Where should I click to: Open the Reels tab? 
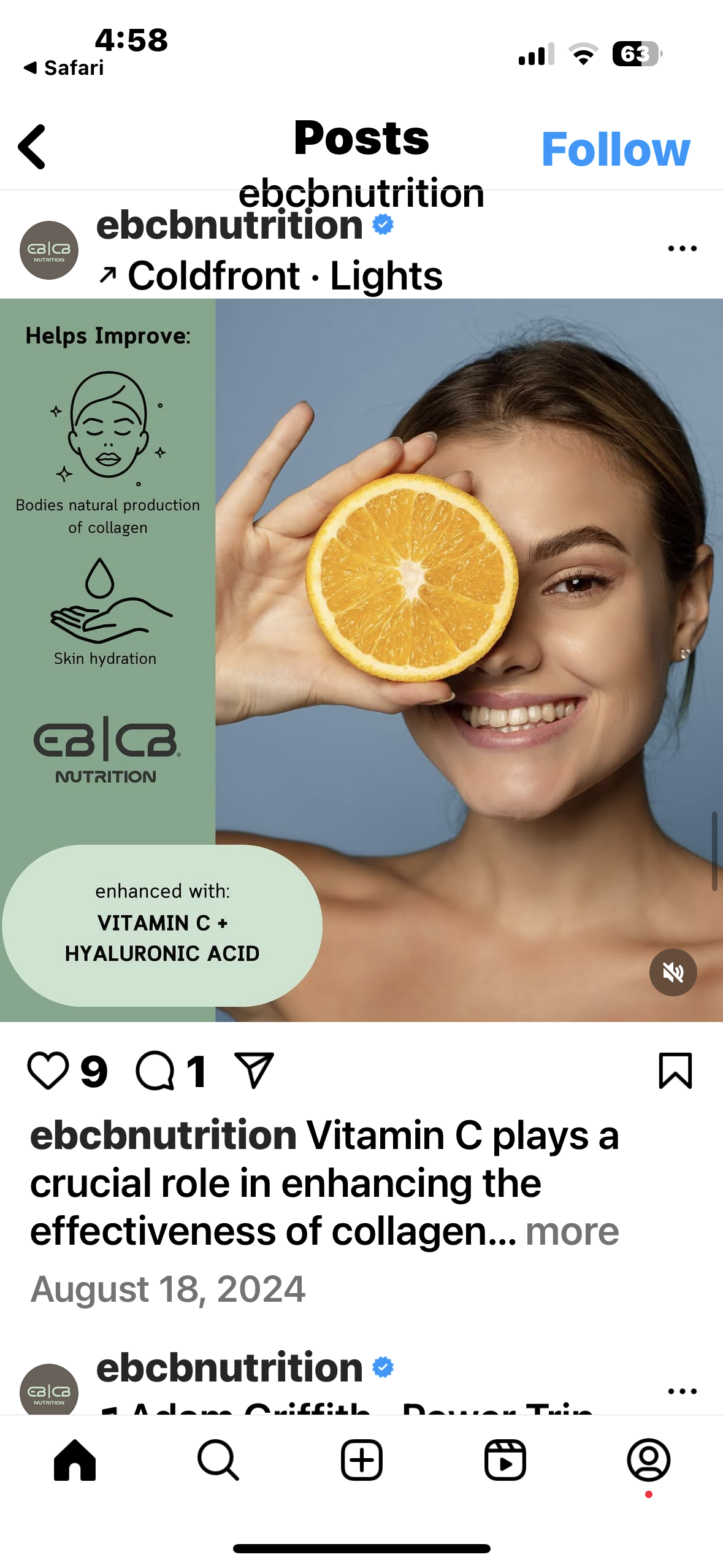505,1460
